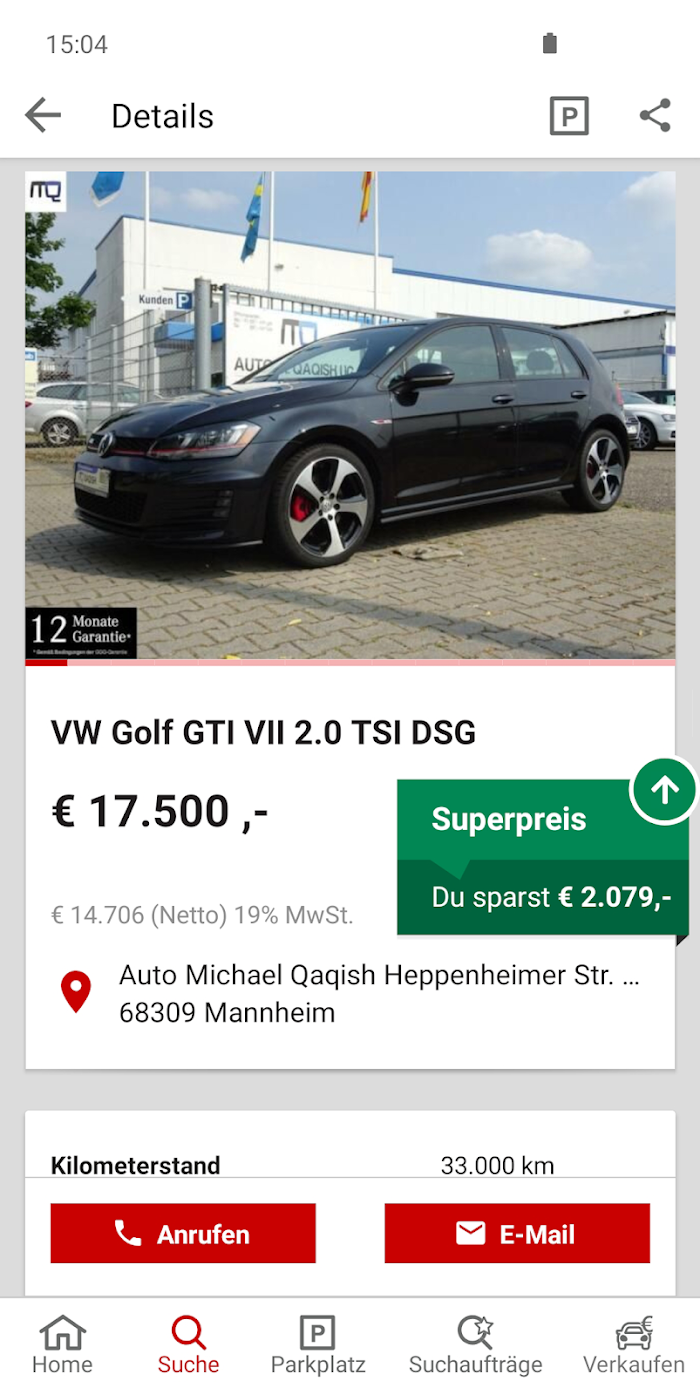The width and height of the screenshot is (700, 1395).
Task: Save this car to the parking lot
Action: [x=569, y=116]
